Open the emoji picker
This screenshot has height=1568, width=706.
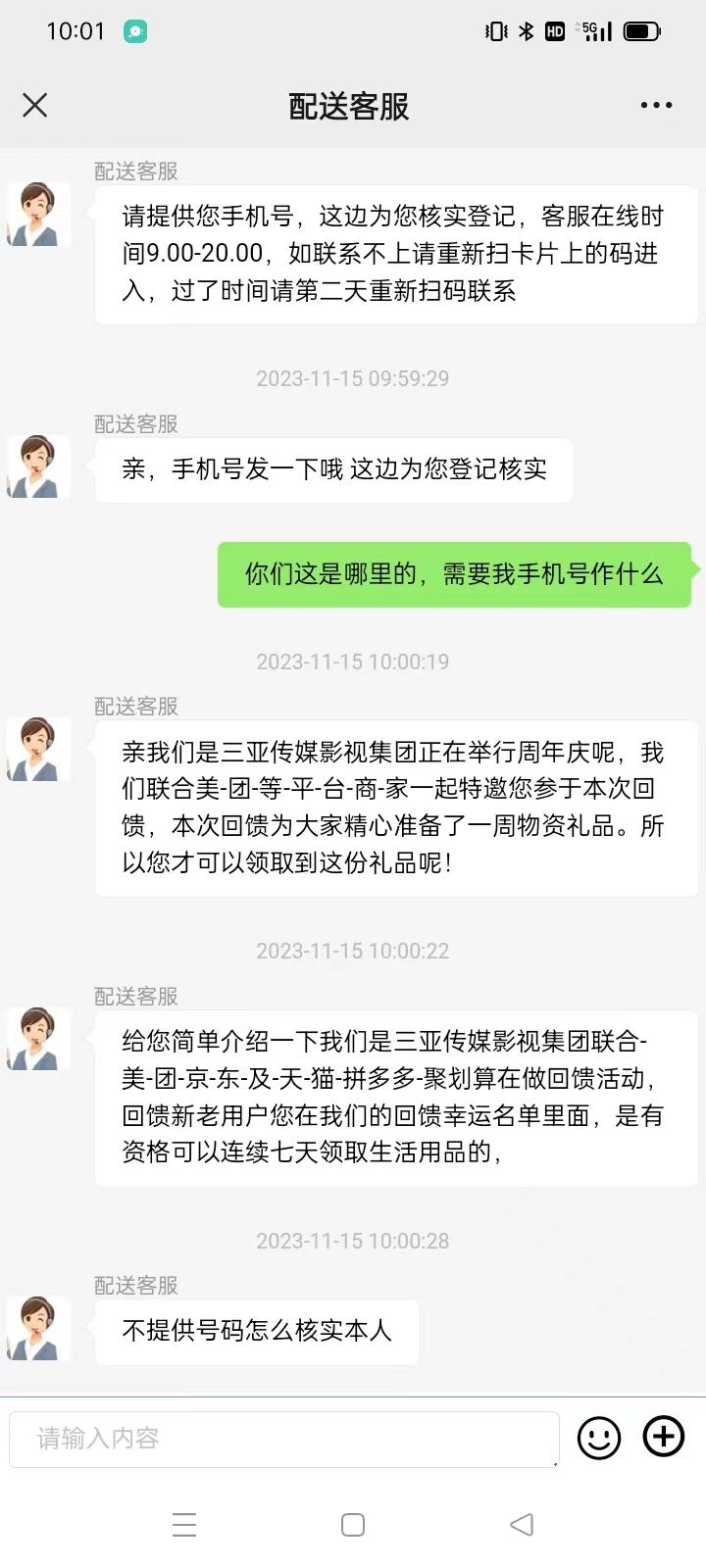[599, 1438]
